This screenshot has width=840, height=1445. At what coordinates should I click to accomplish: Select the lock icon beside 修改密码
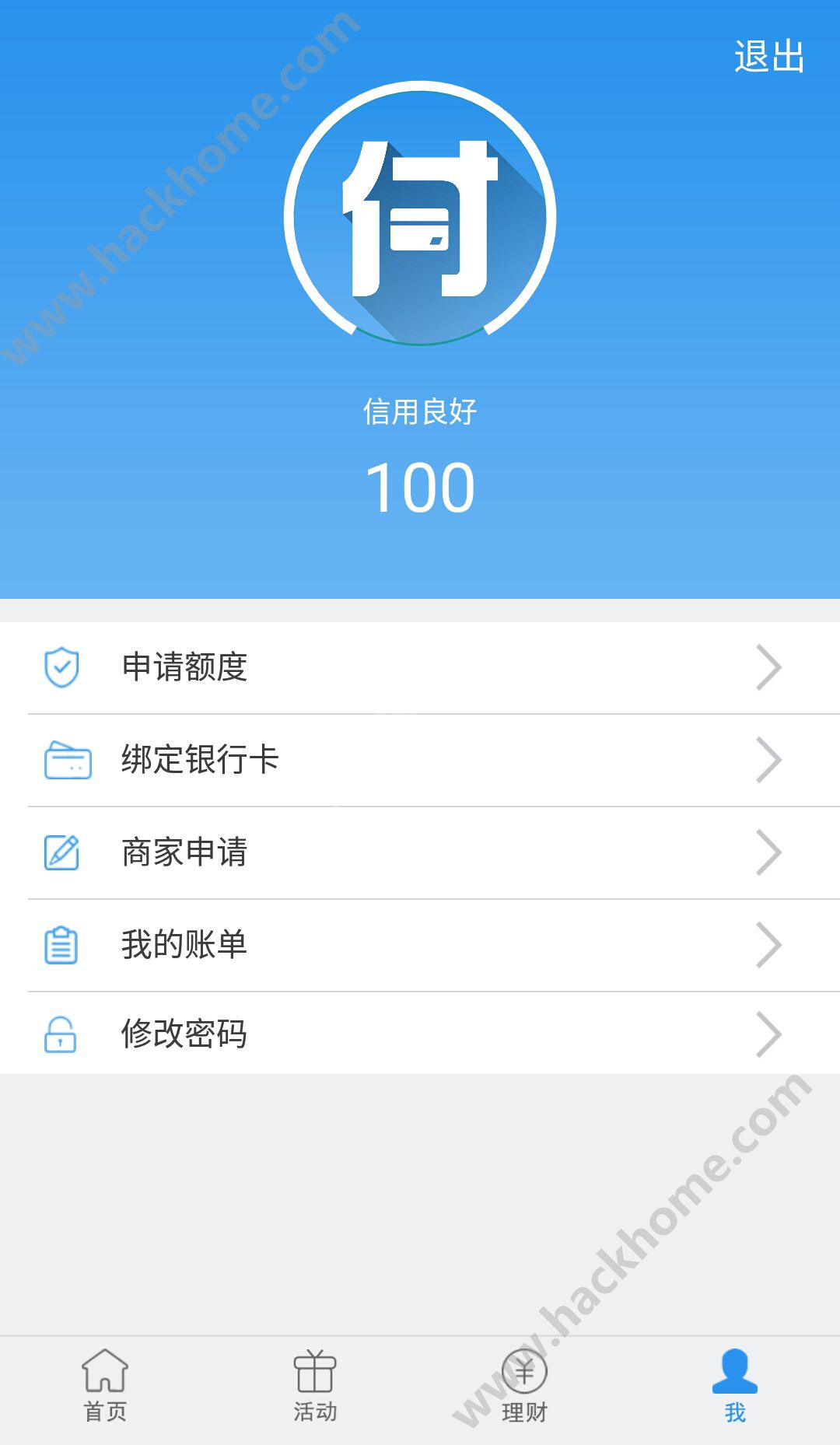63,1034
